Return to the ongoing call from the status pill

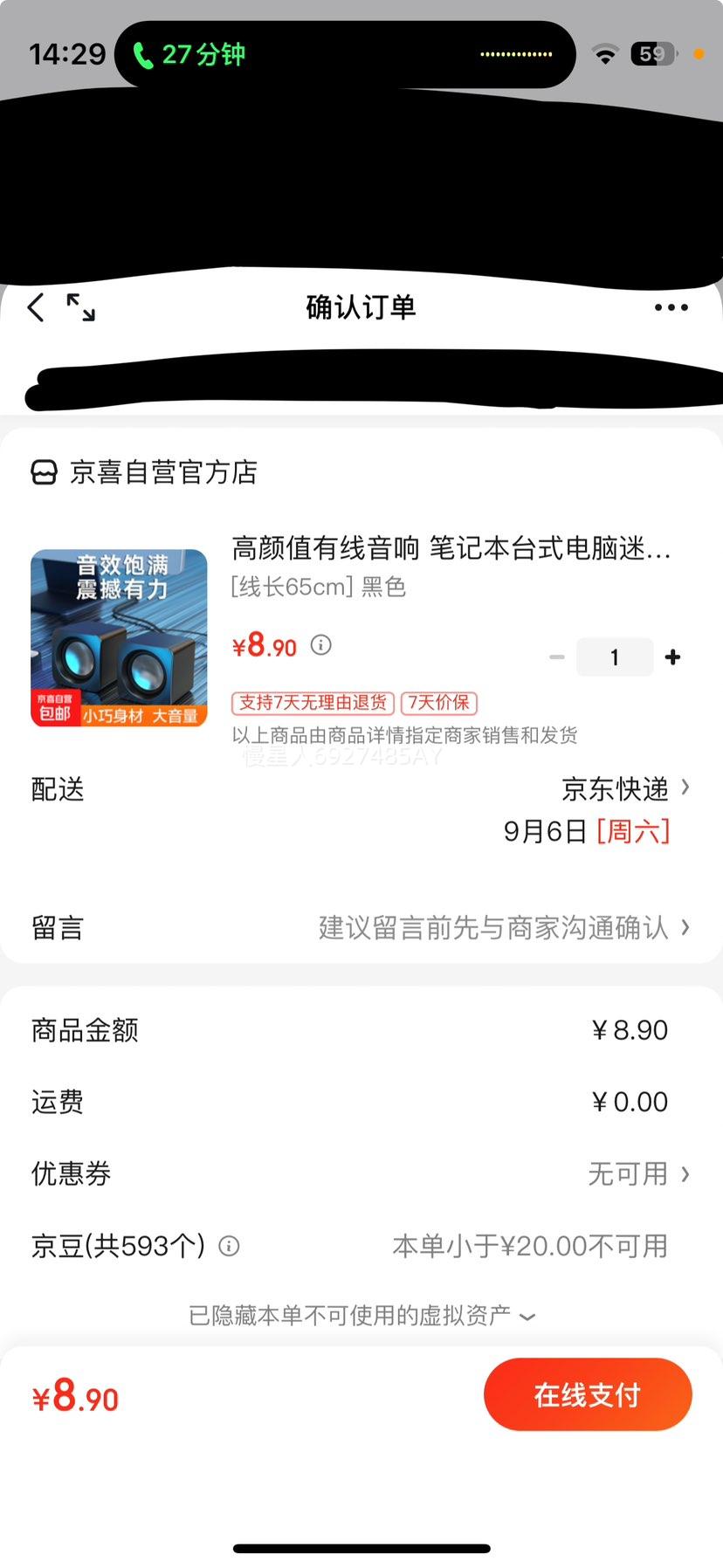(190, 55)
